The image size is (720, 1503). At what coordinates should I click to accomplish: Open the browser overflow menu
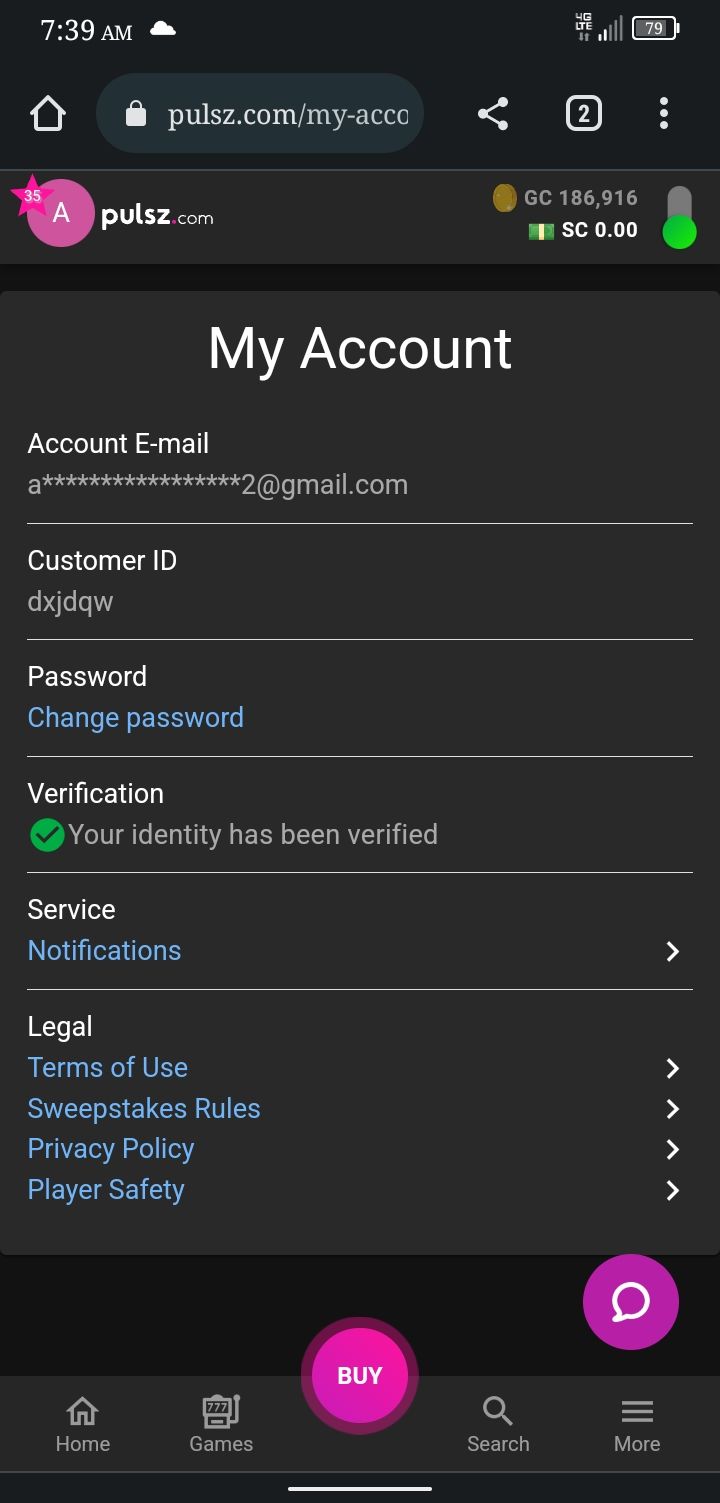(663, 114)
